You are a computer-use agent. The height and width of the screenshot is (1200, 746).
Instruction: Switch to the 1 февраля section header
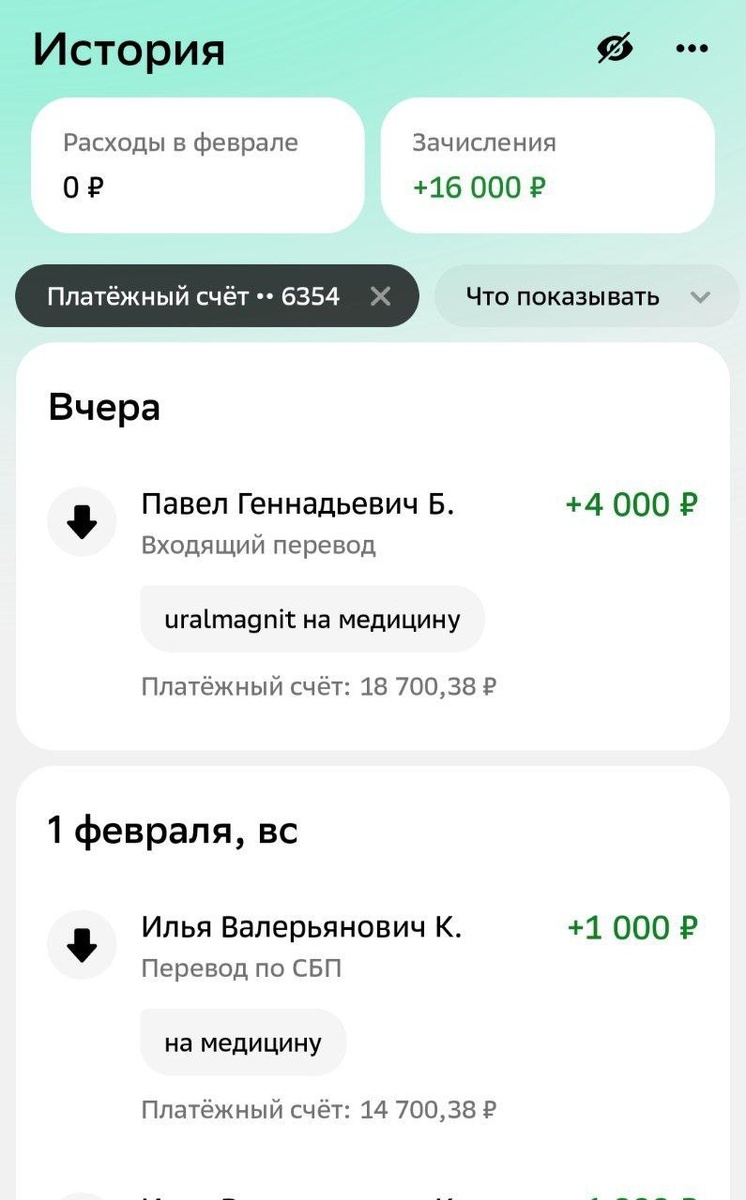(x=172, y=830)
